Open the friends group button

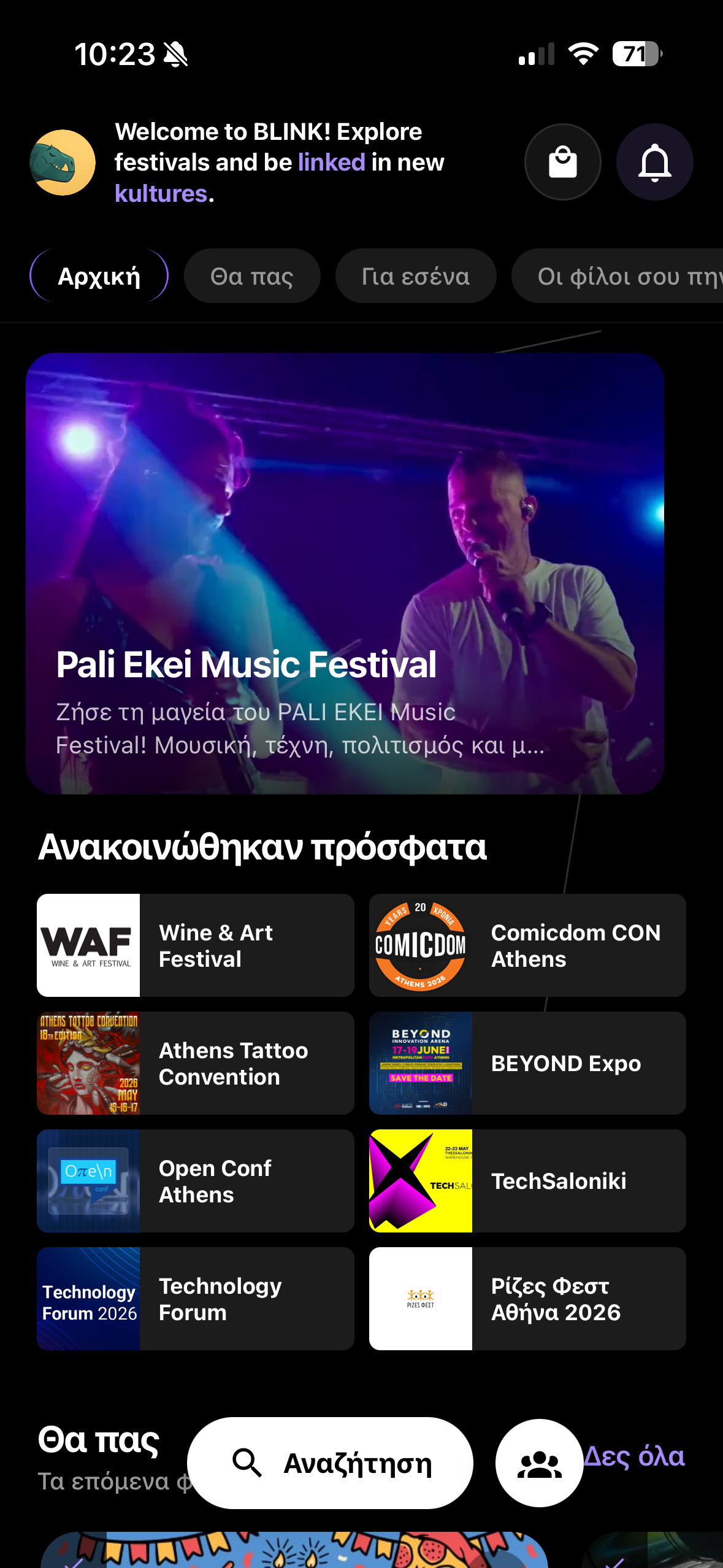539,1463
